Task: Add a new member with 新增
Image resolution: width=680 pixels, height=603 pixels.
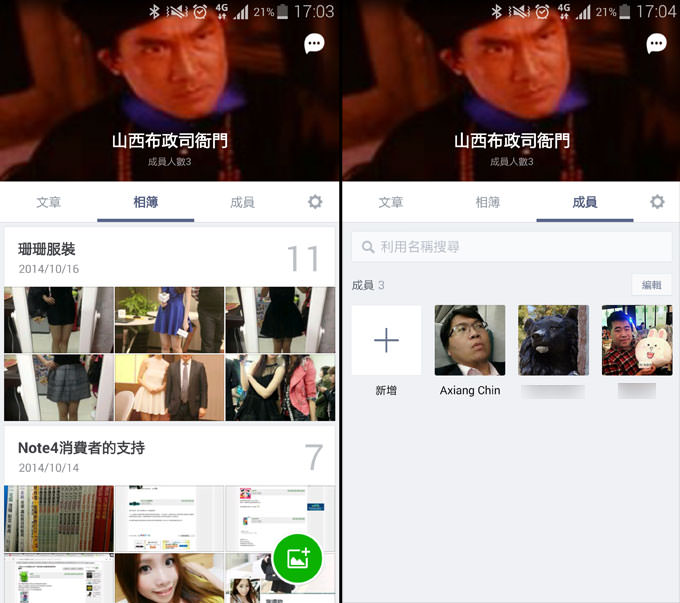Action: [x=386, y=341]
